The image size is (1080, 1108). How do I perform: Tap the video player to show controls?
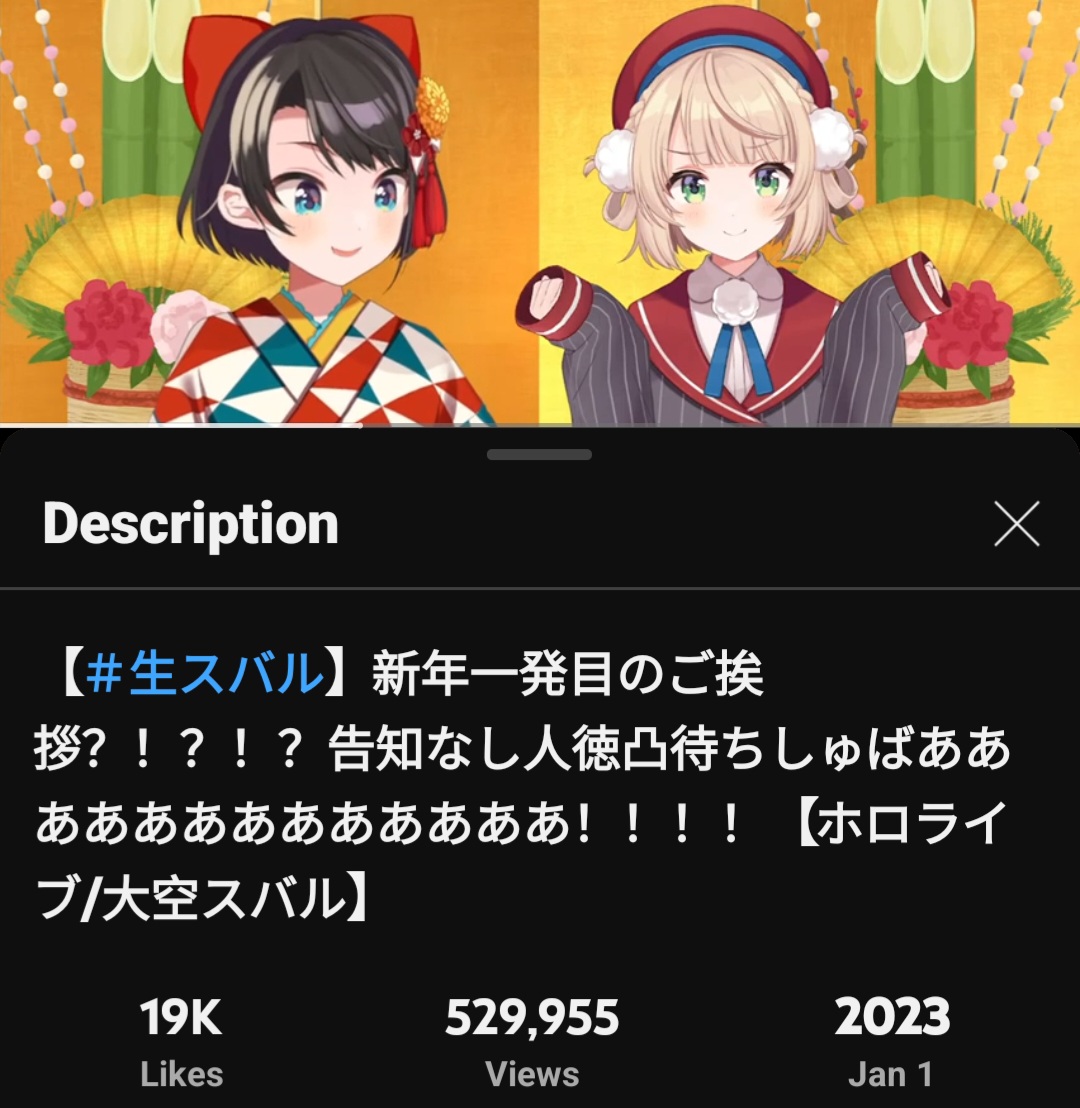click(x=540, y=212)
